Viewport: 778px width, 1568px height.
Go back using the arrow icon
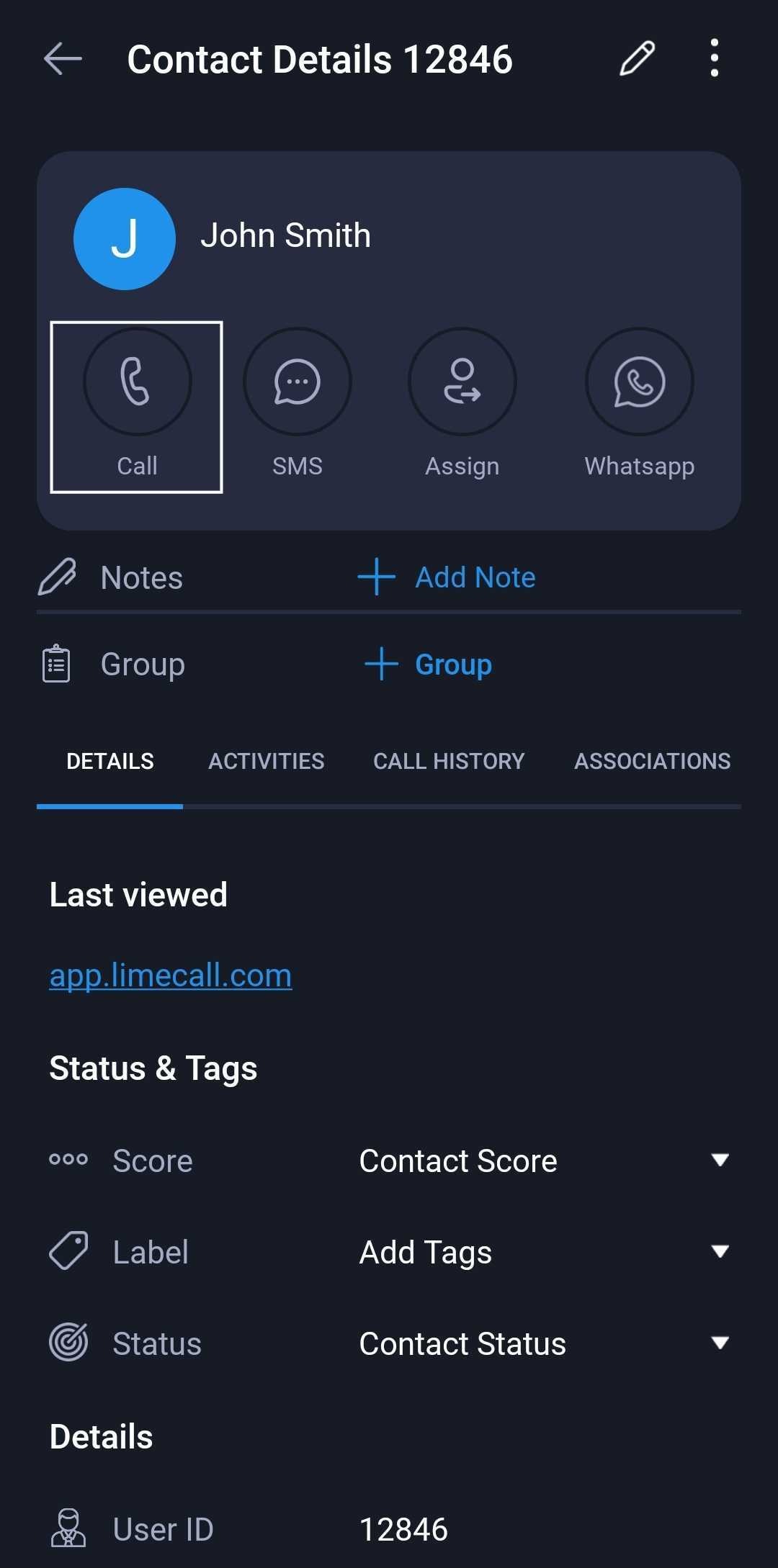63,58
